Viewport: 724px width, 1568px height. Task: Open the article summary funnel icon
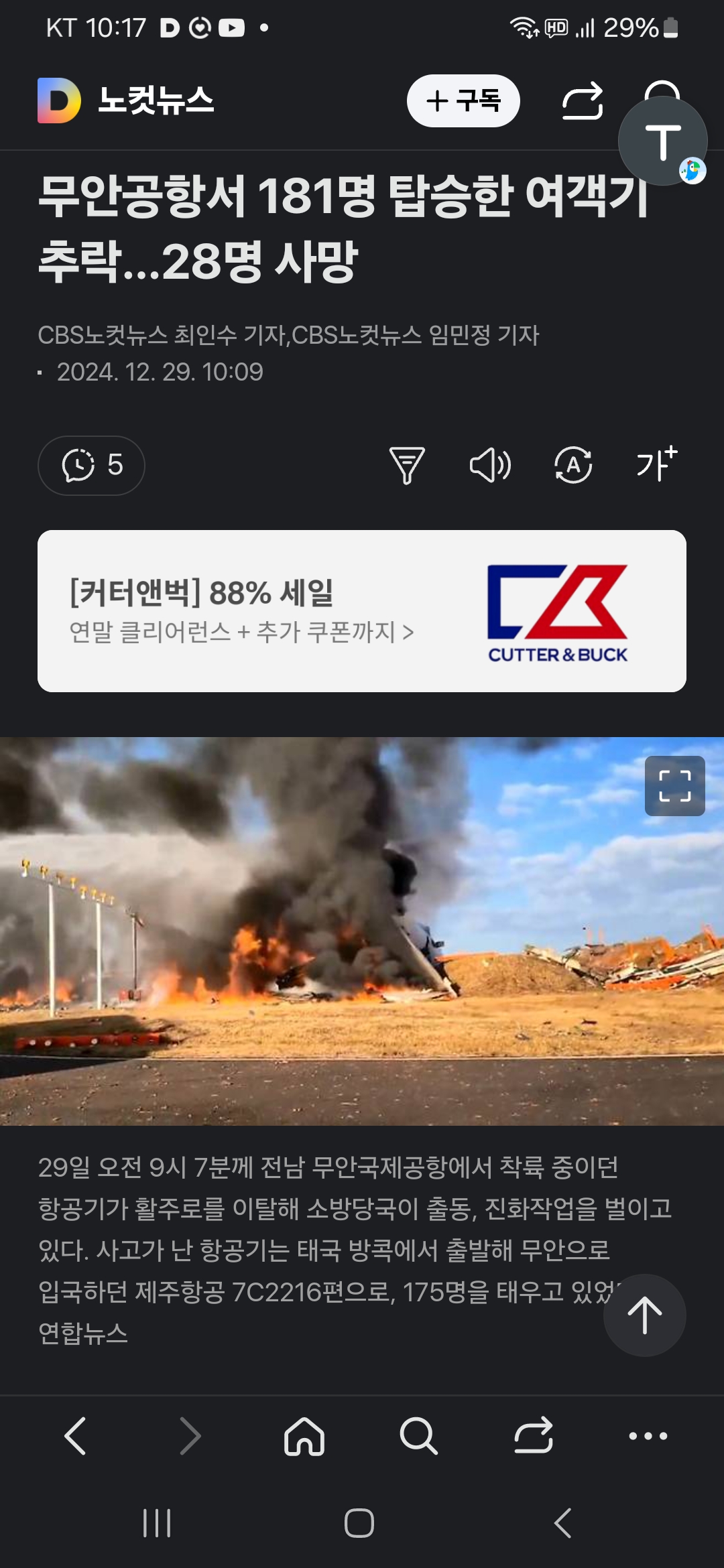pyautogui.click(x=407, y=465)
